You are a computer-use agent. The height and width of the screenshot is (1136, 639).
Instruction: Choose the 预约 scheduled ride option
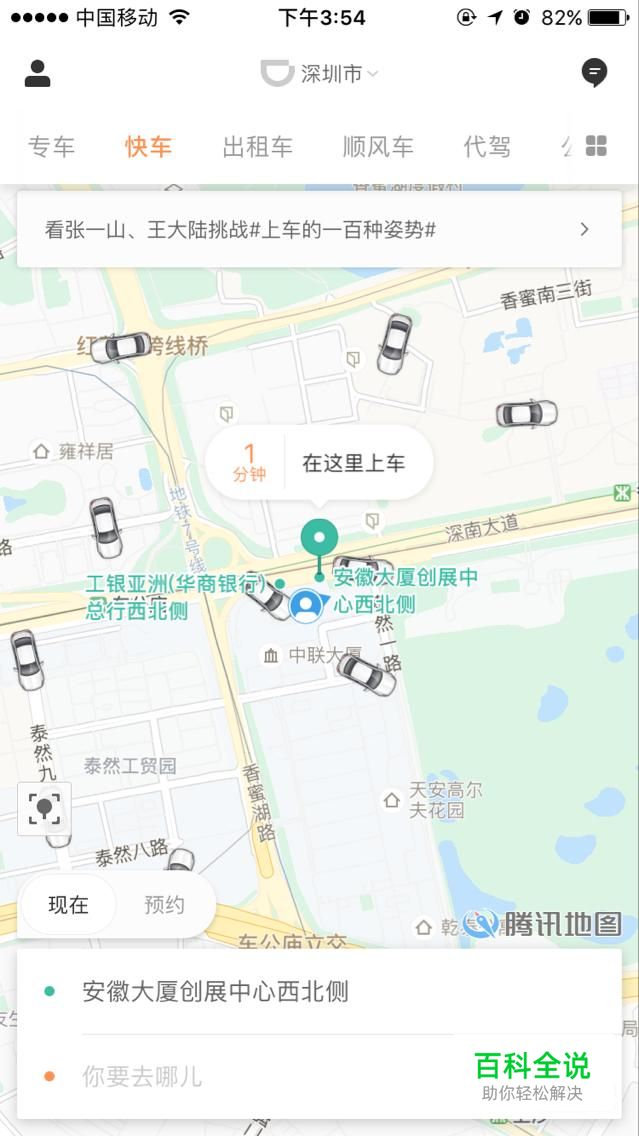pos(164,905)
